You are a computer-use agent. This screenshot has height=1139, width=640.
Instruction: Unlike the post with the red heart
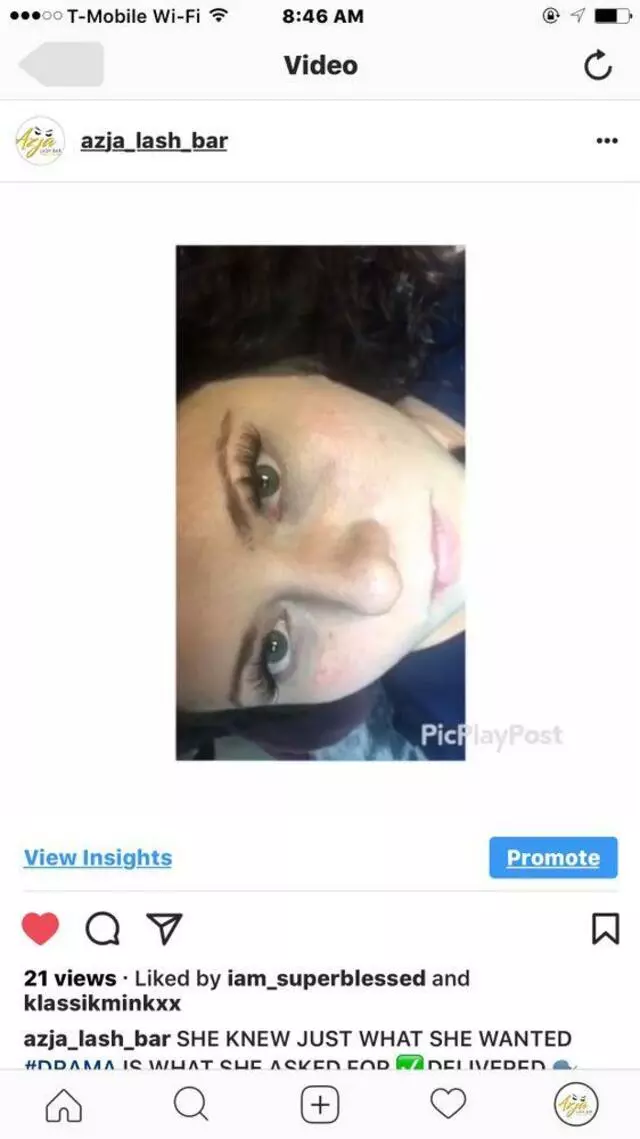point(41,929)
